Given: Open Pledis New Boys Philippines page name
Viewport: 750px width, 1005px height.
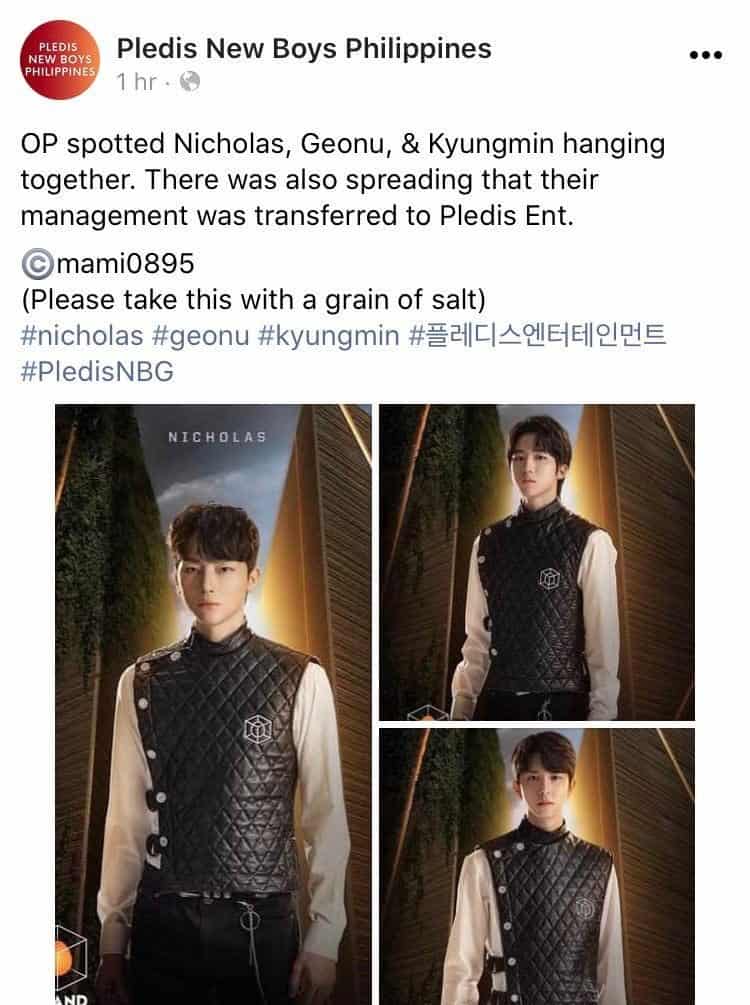Looking at the screenshot, I should (304, 48).
